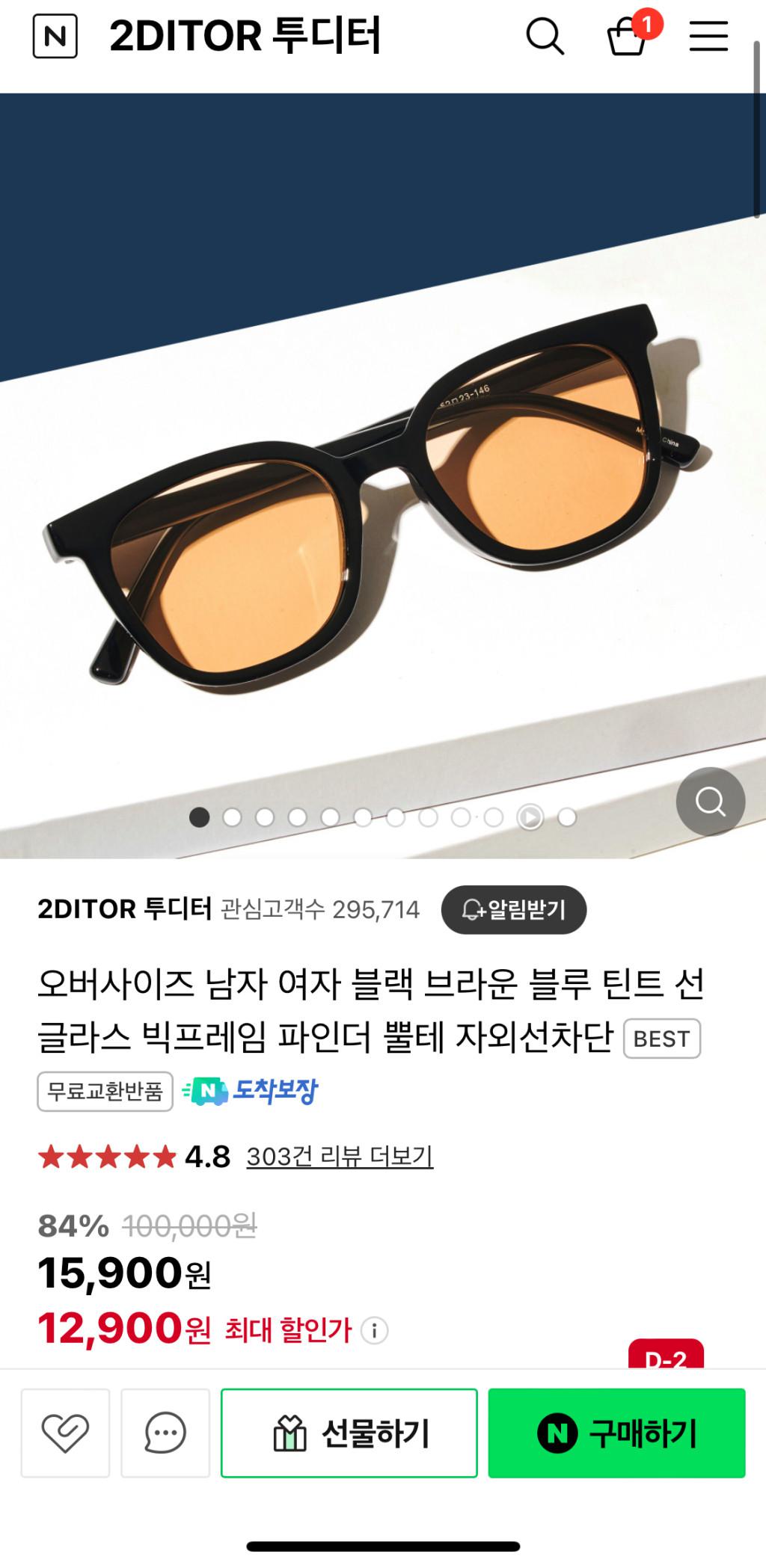Add product to wishlist with heart icon

pyautogui.click(x=65, y=1433)
